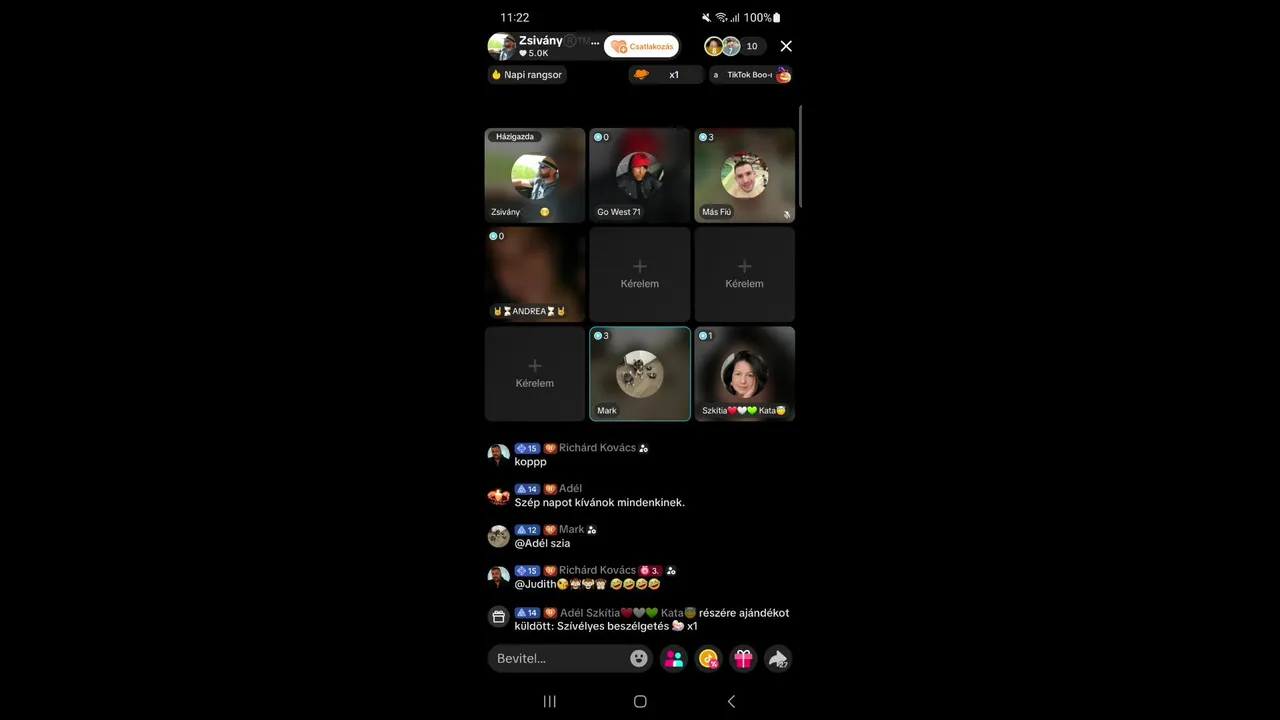This screenshot has width=1280, height=720.
Task: Select Mark's guest tile
Action: tap(640, 374)
